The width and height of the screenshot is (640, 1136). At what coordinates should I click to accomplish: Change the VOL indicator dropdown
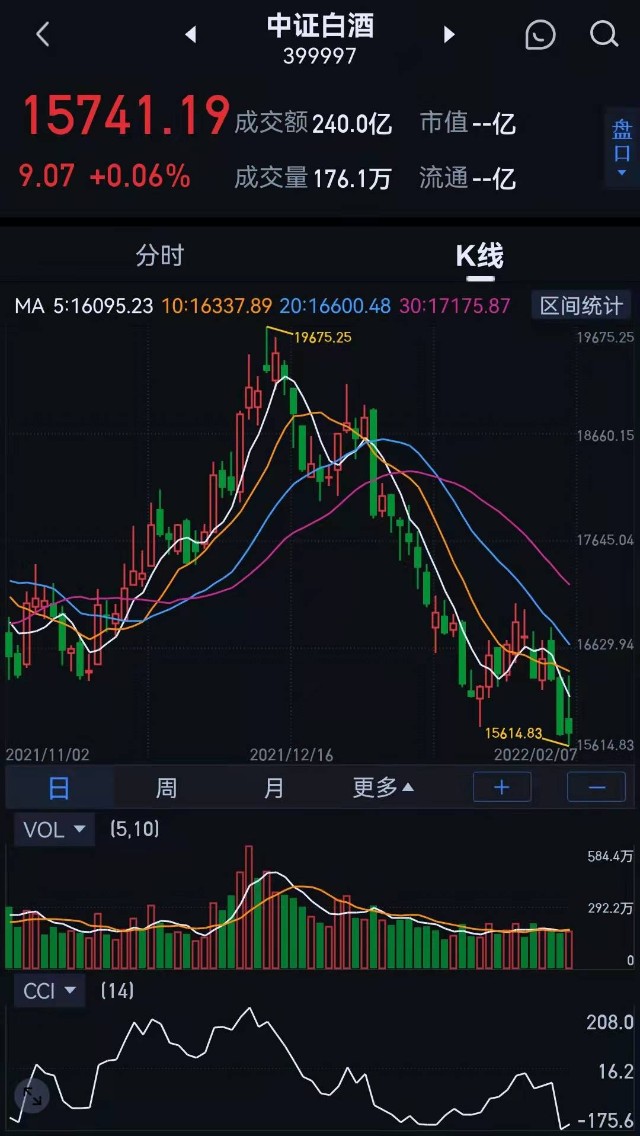click(54, 830)
